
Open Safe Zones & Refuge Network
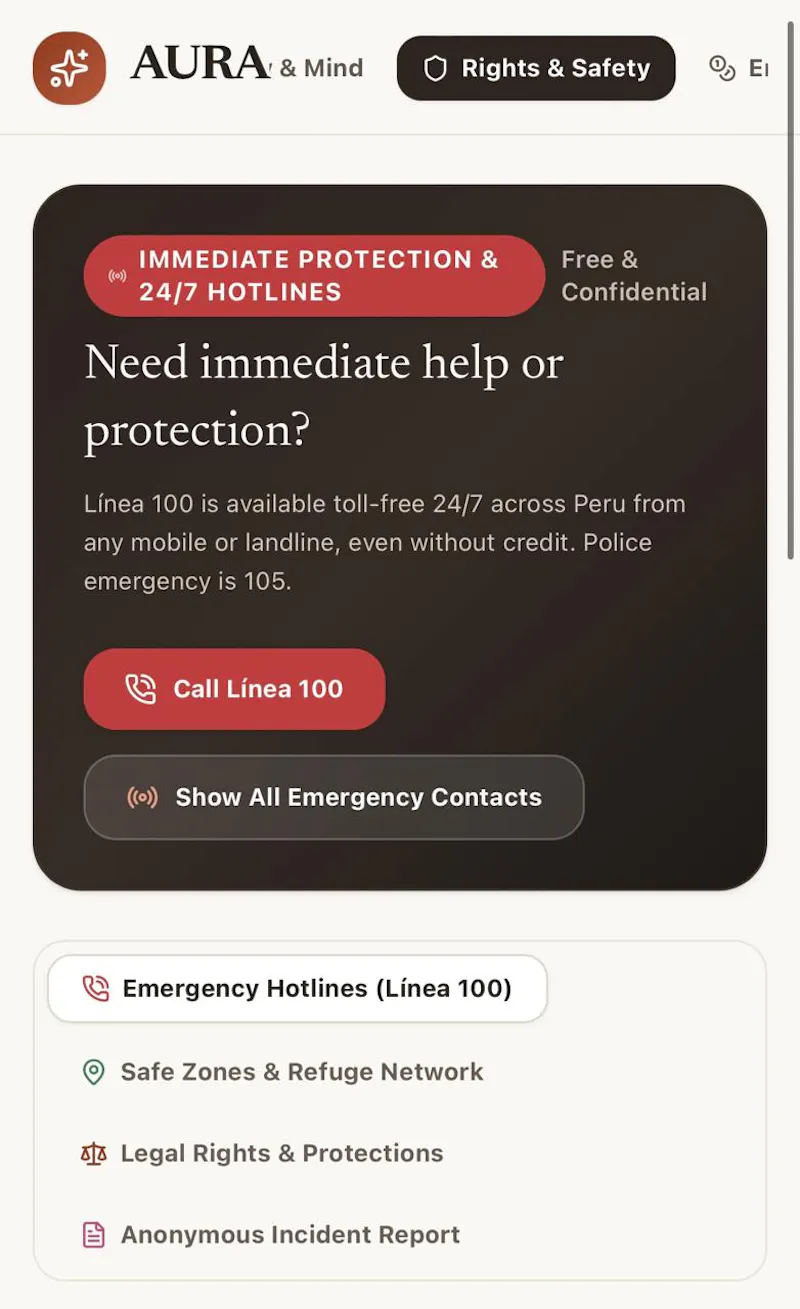coord(283,1072)
